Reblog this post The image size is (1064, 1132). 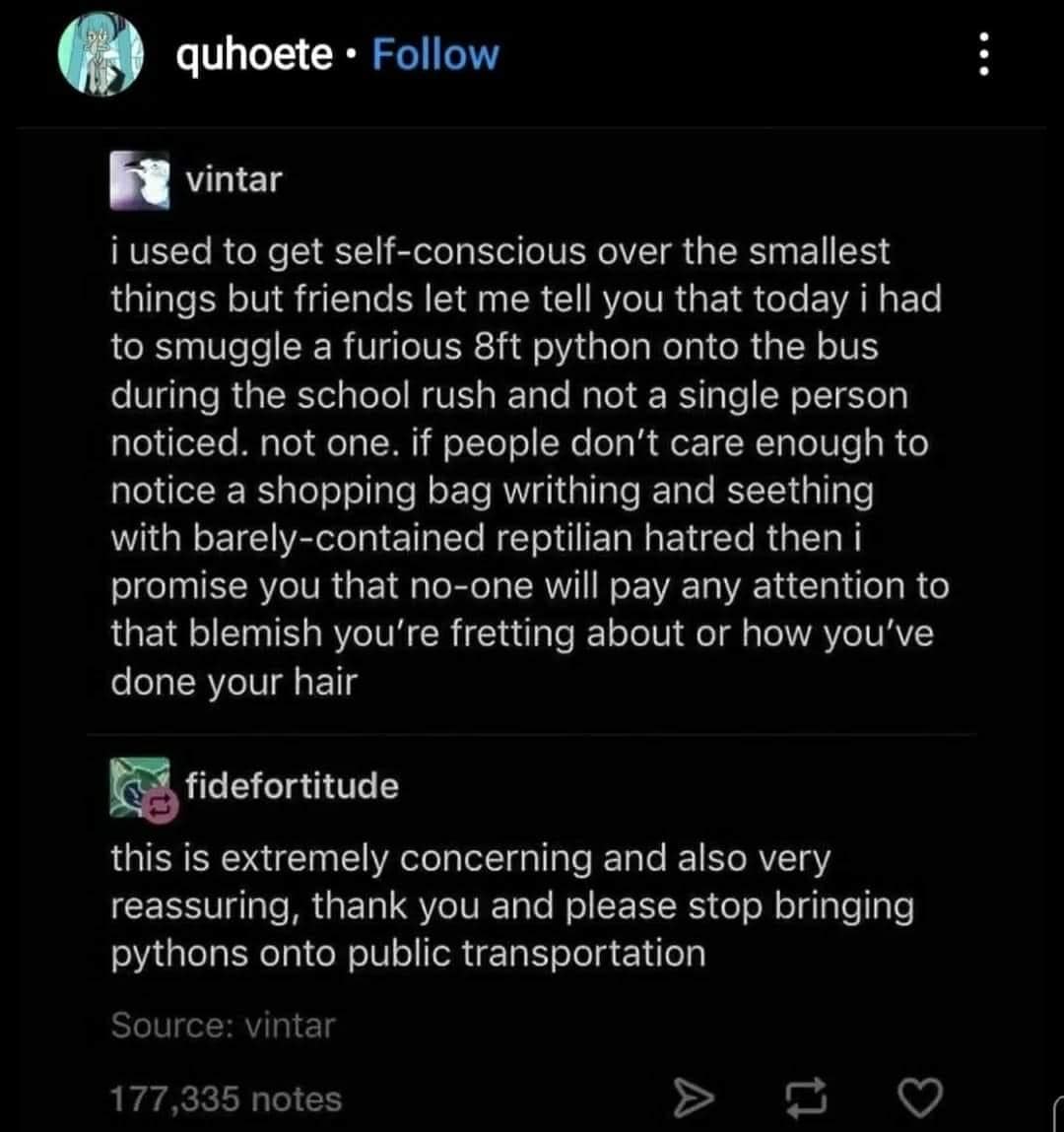808,1099
